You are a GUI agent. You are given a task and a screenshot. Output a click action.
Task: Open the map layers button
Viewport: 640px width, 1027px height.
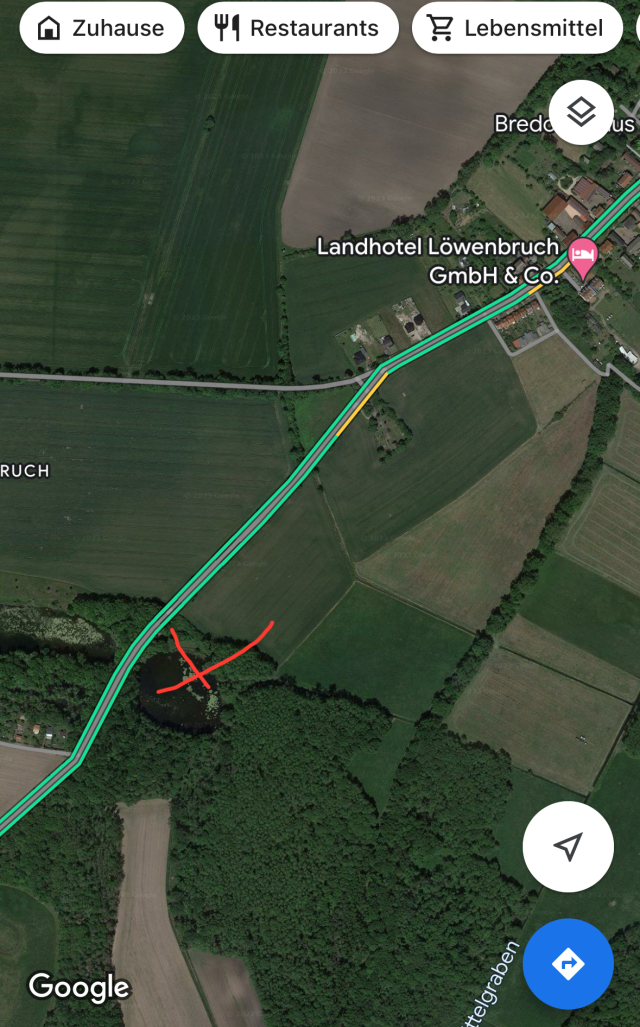coord(581,113)
